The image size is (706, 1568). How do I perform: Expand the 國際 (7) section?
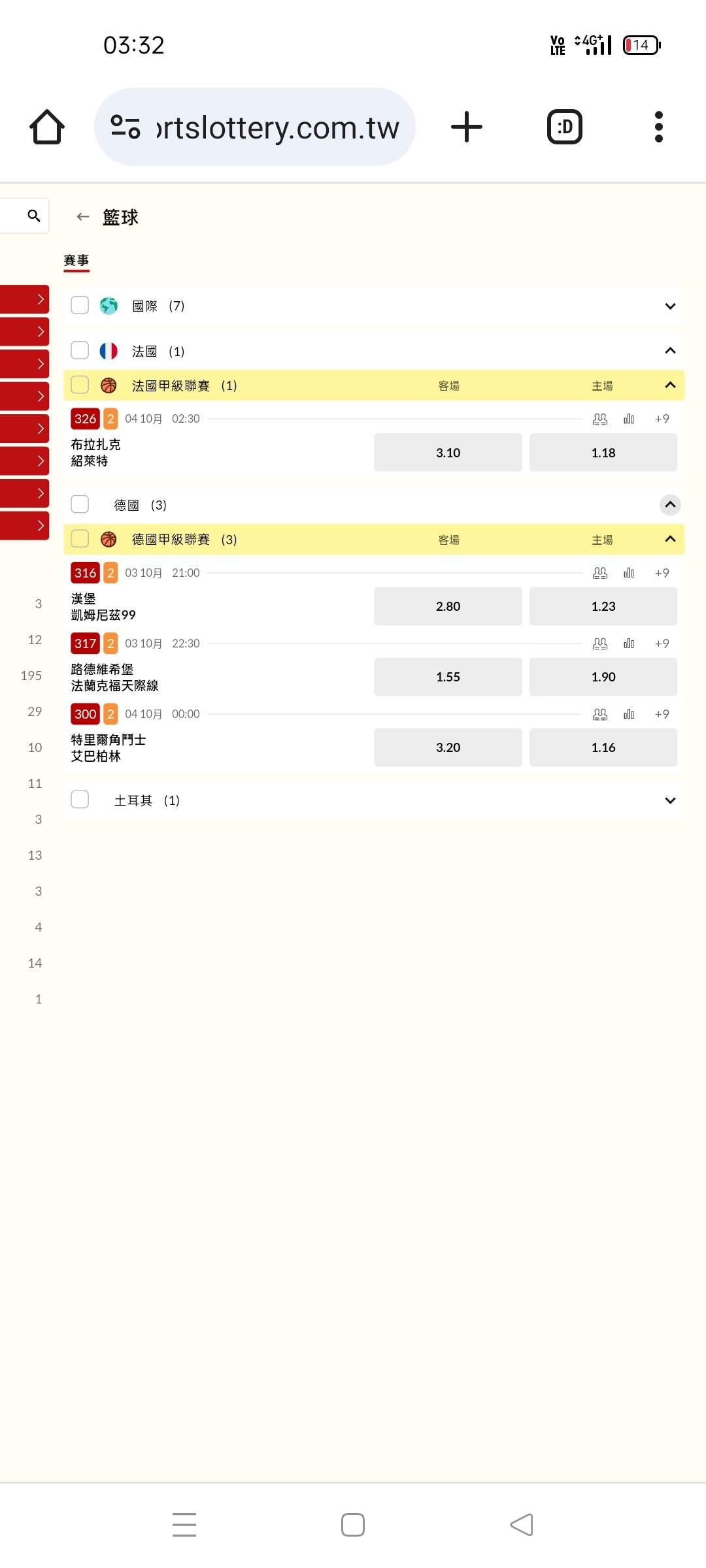(x=670, y=306)
